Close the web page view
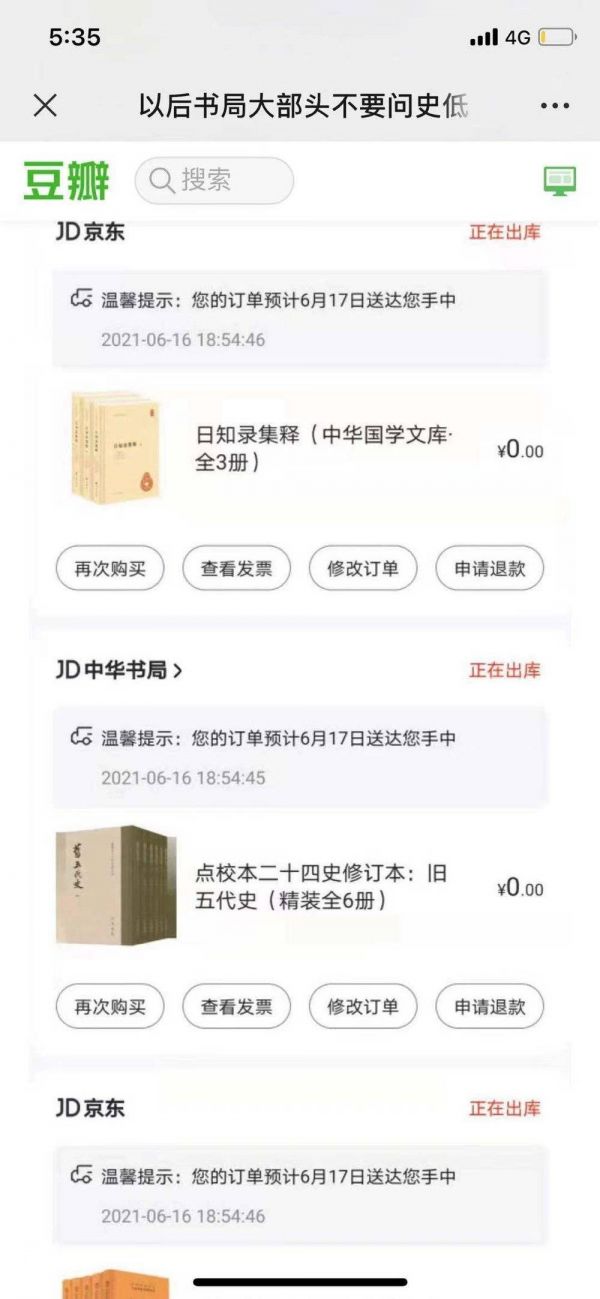Screen dimensions: 600x1299 click(x=45, y=105)
